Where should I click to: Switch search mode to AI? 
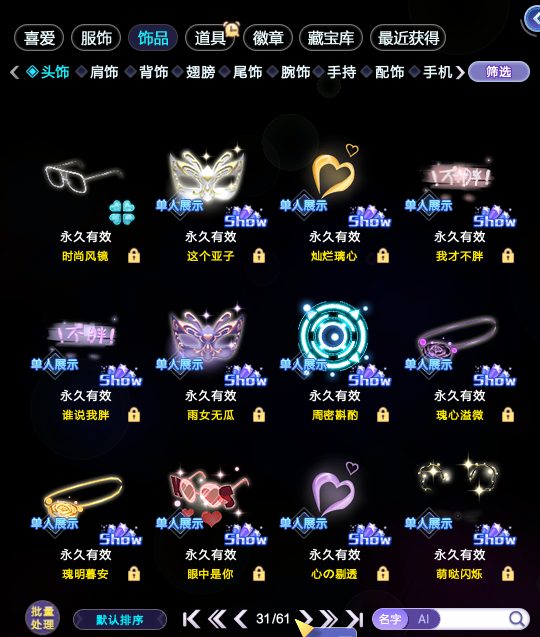(423, 619)
